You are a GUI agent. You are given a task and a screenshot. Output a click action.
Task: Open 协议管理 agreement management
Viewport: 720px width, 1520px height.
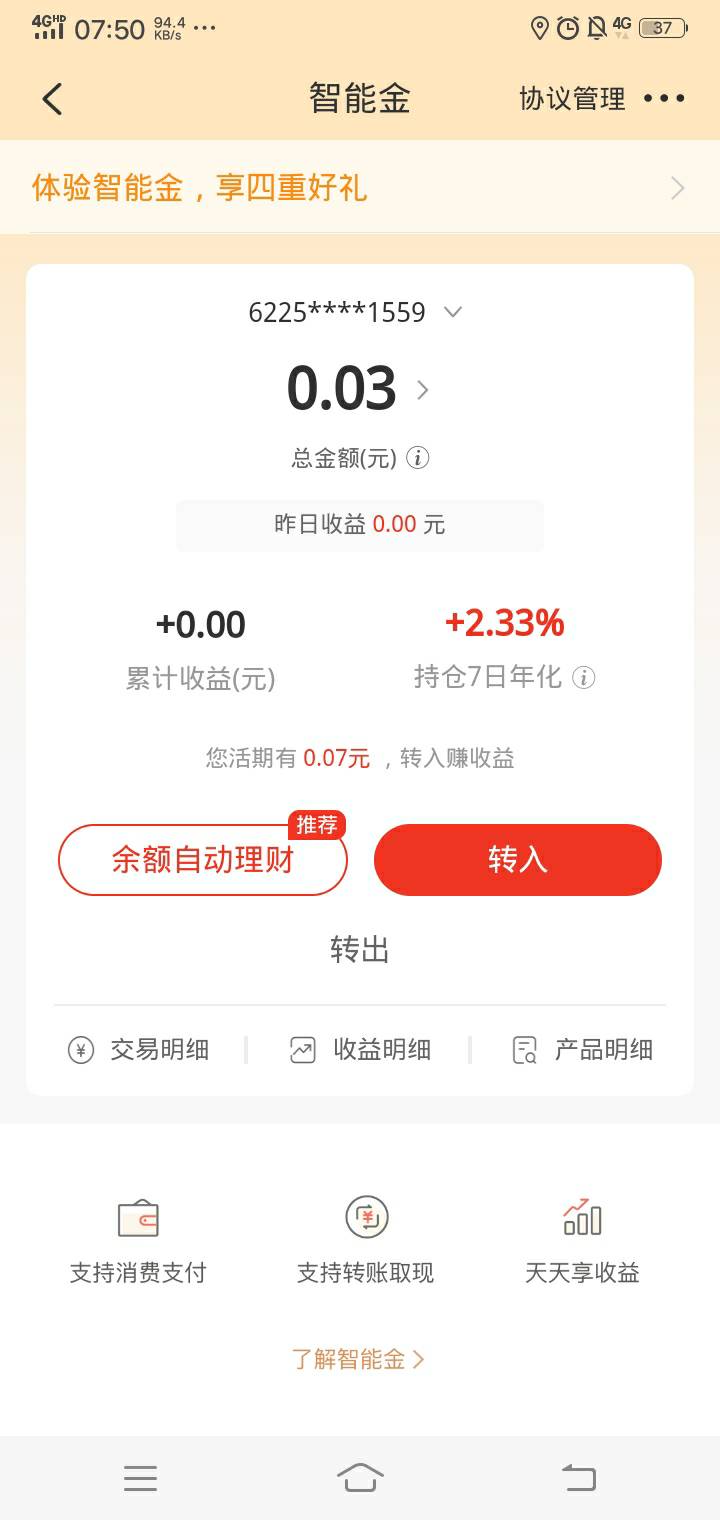(572, 98)
